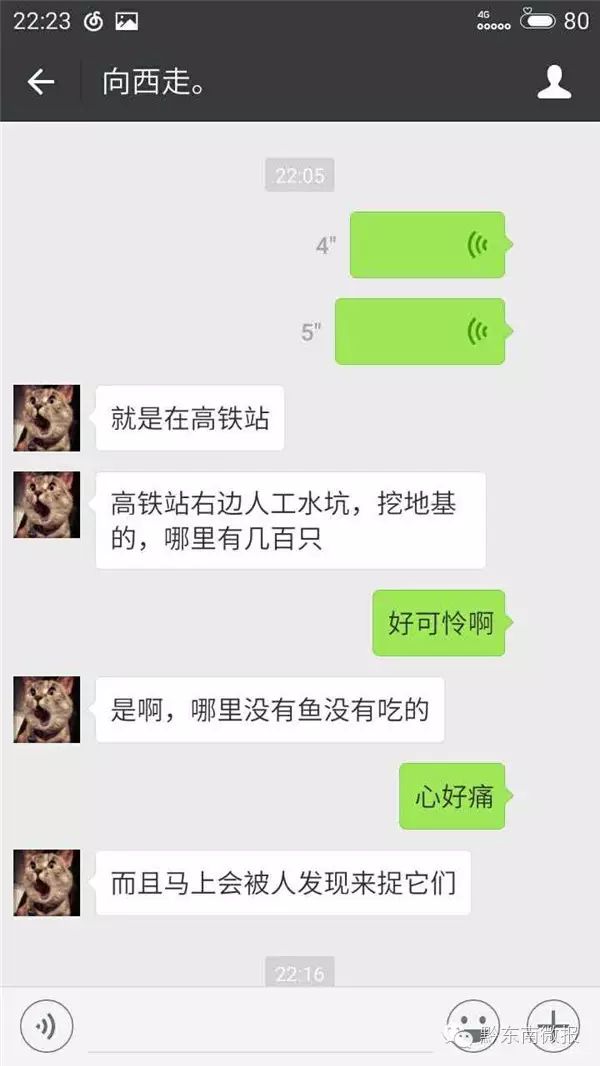Open the plus attachment menu
Image resolution: width=600 pixels, height=1066 pixels.
click(553, 1026)
